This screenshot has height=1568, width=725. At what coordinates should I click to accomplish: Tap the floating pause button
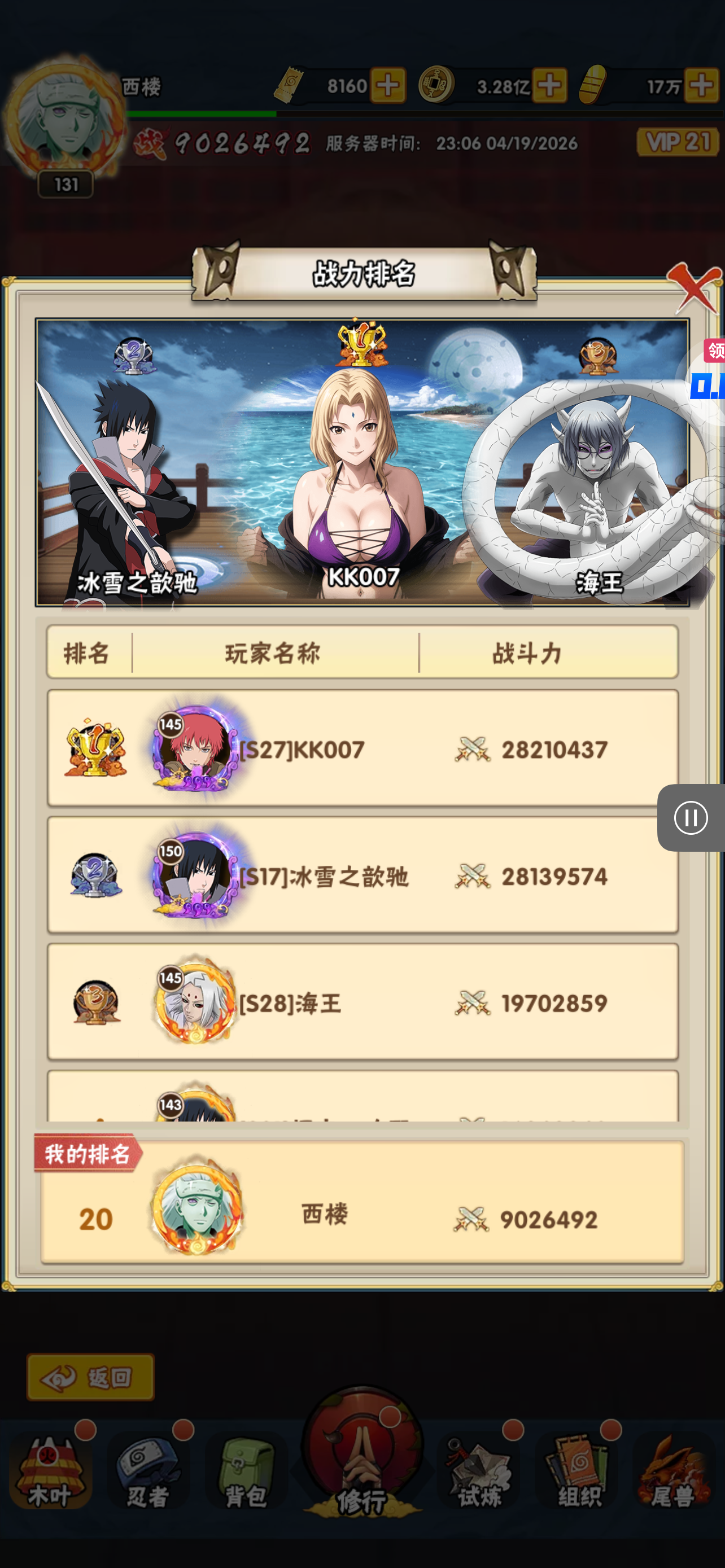[x=691, y=817]
